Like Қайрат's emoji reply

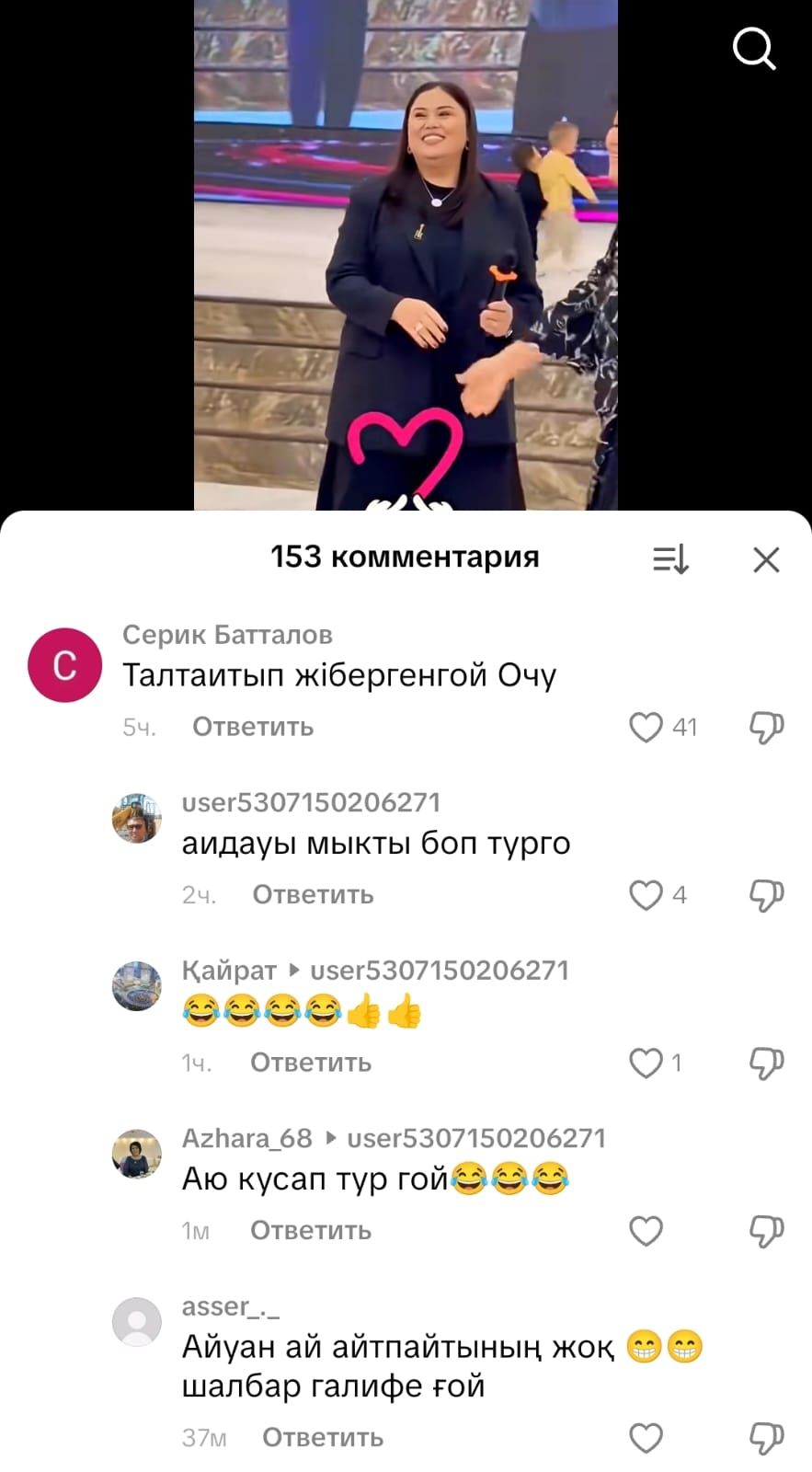click(646, 1064)
